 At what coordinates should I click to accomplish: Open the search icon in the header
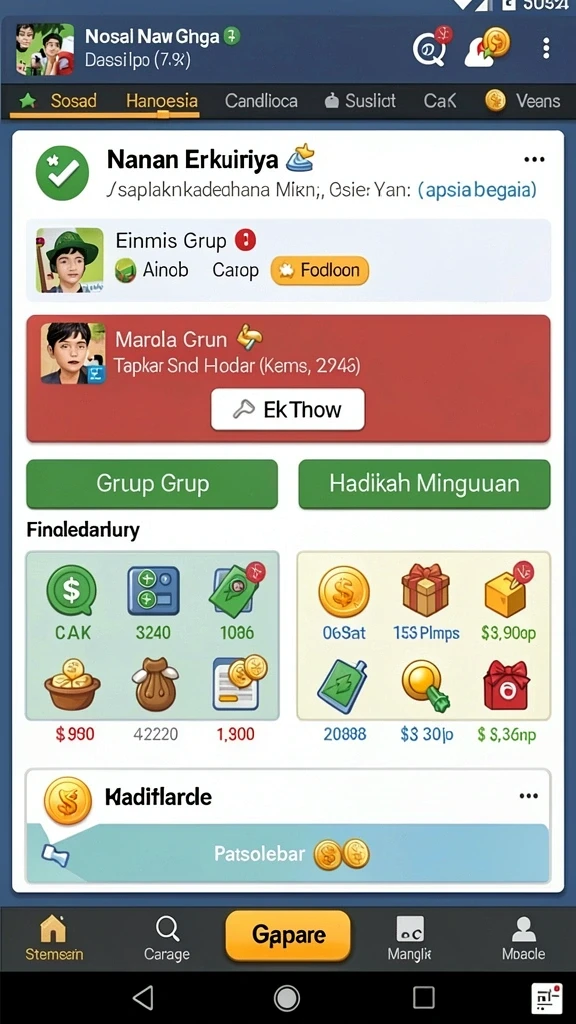tap(431, 47)
